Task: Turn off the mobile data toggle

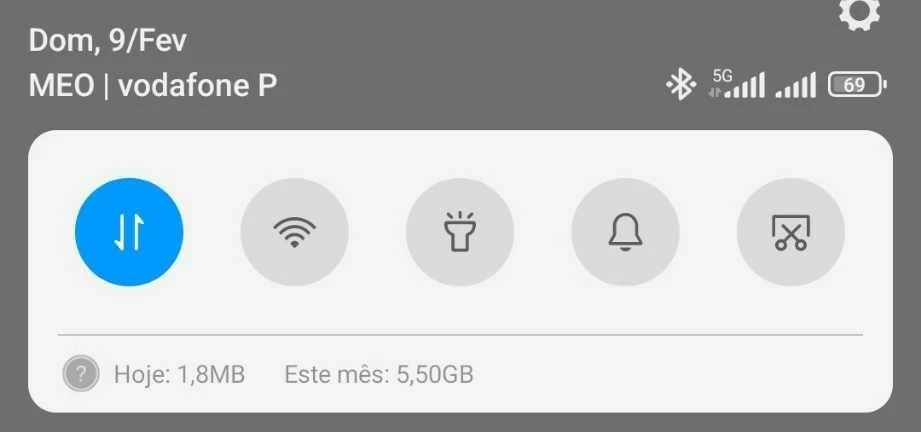Action: point(129,233)
